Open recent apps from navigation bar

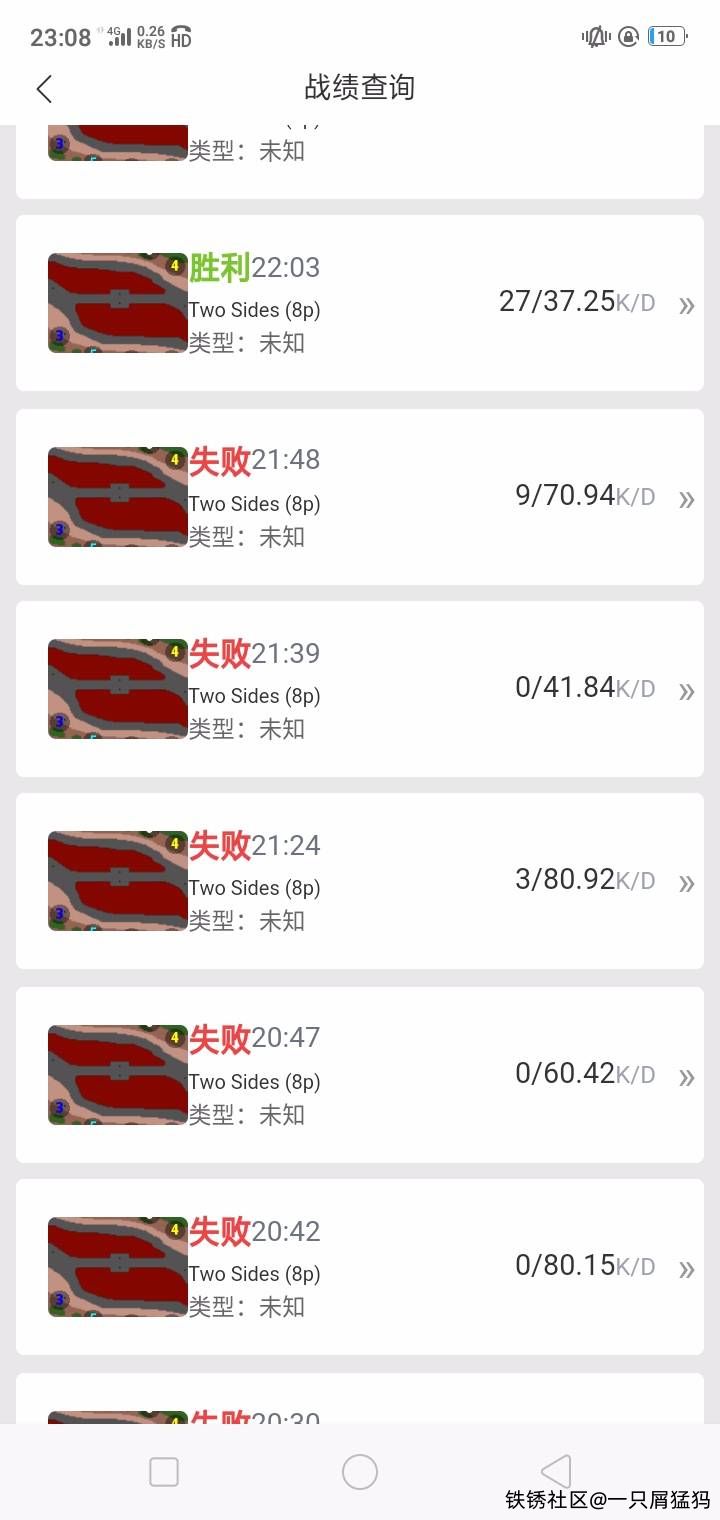[164, 1472]
